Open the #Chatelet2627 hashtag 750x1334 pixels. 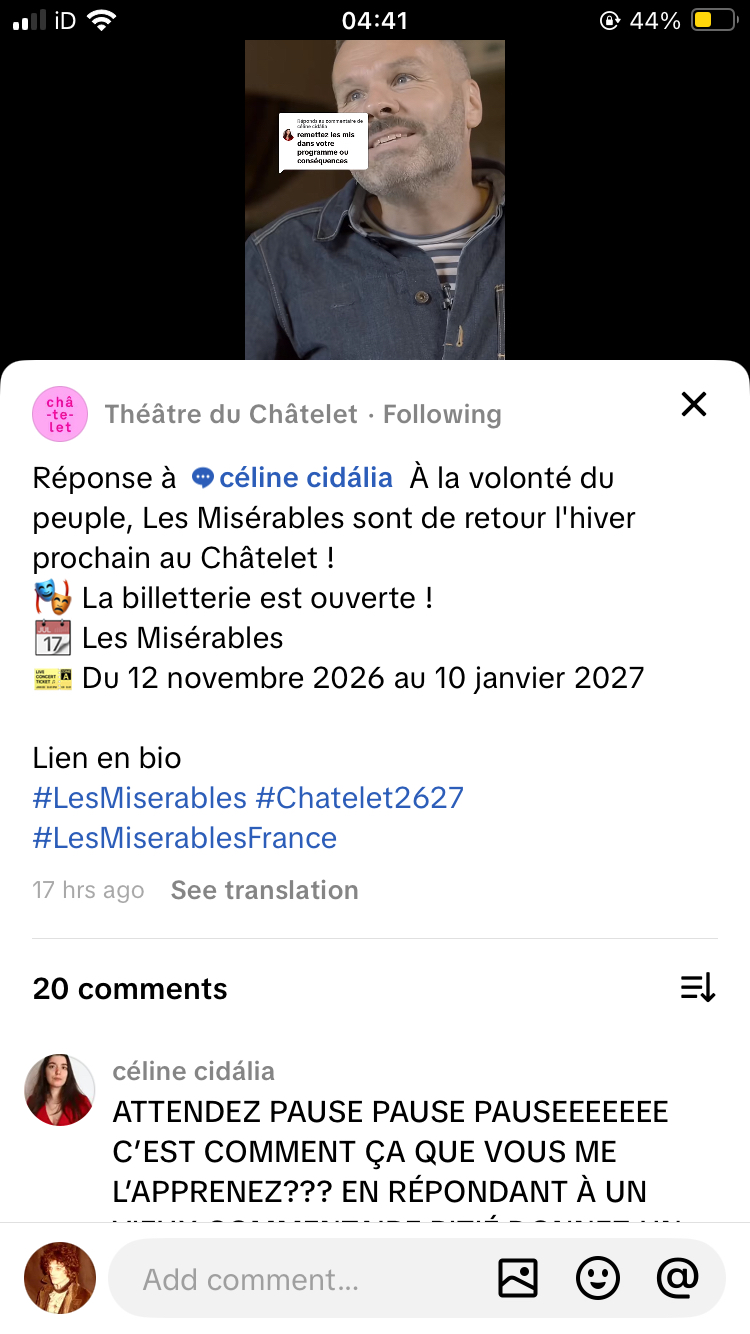tap(360, 798)
